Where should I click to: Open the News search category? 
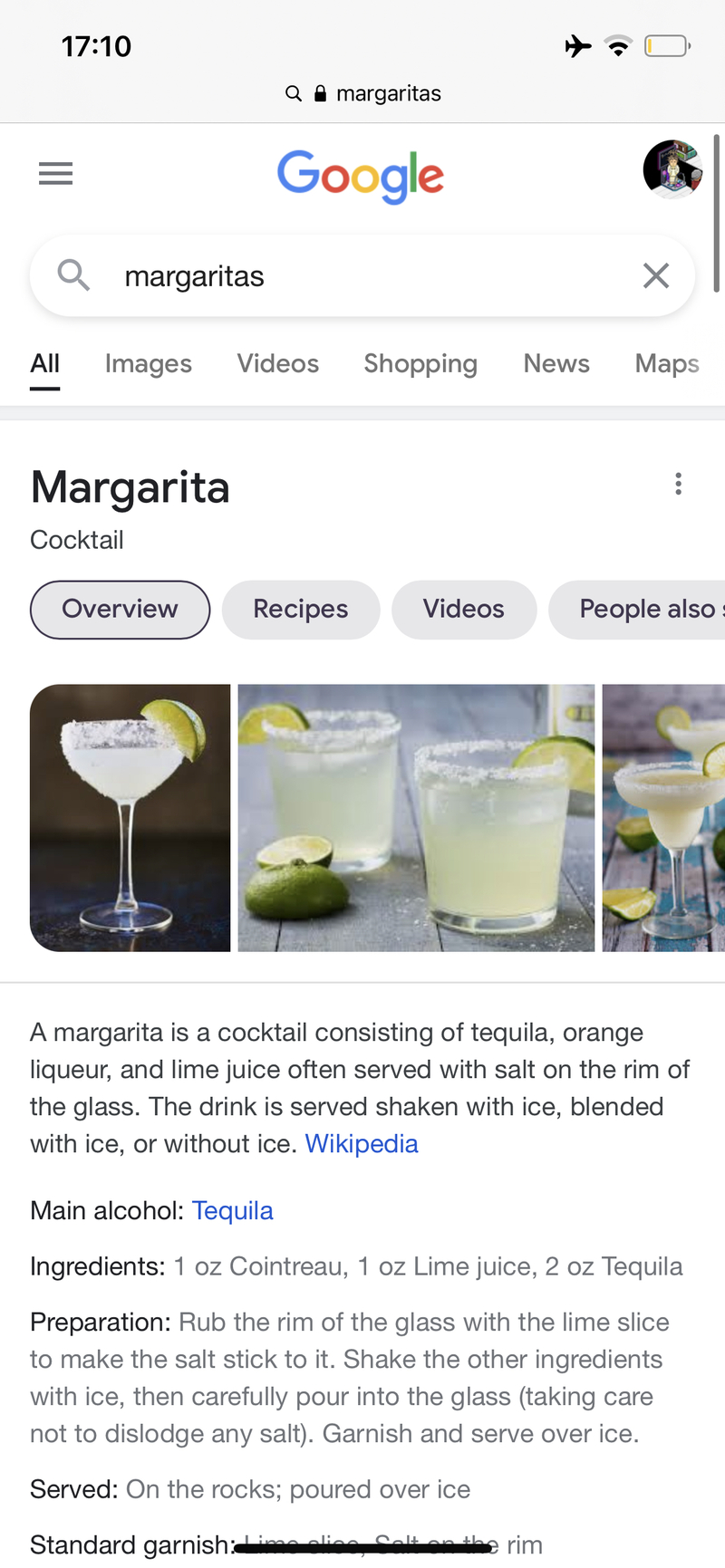coord(556,363)
